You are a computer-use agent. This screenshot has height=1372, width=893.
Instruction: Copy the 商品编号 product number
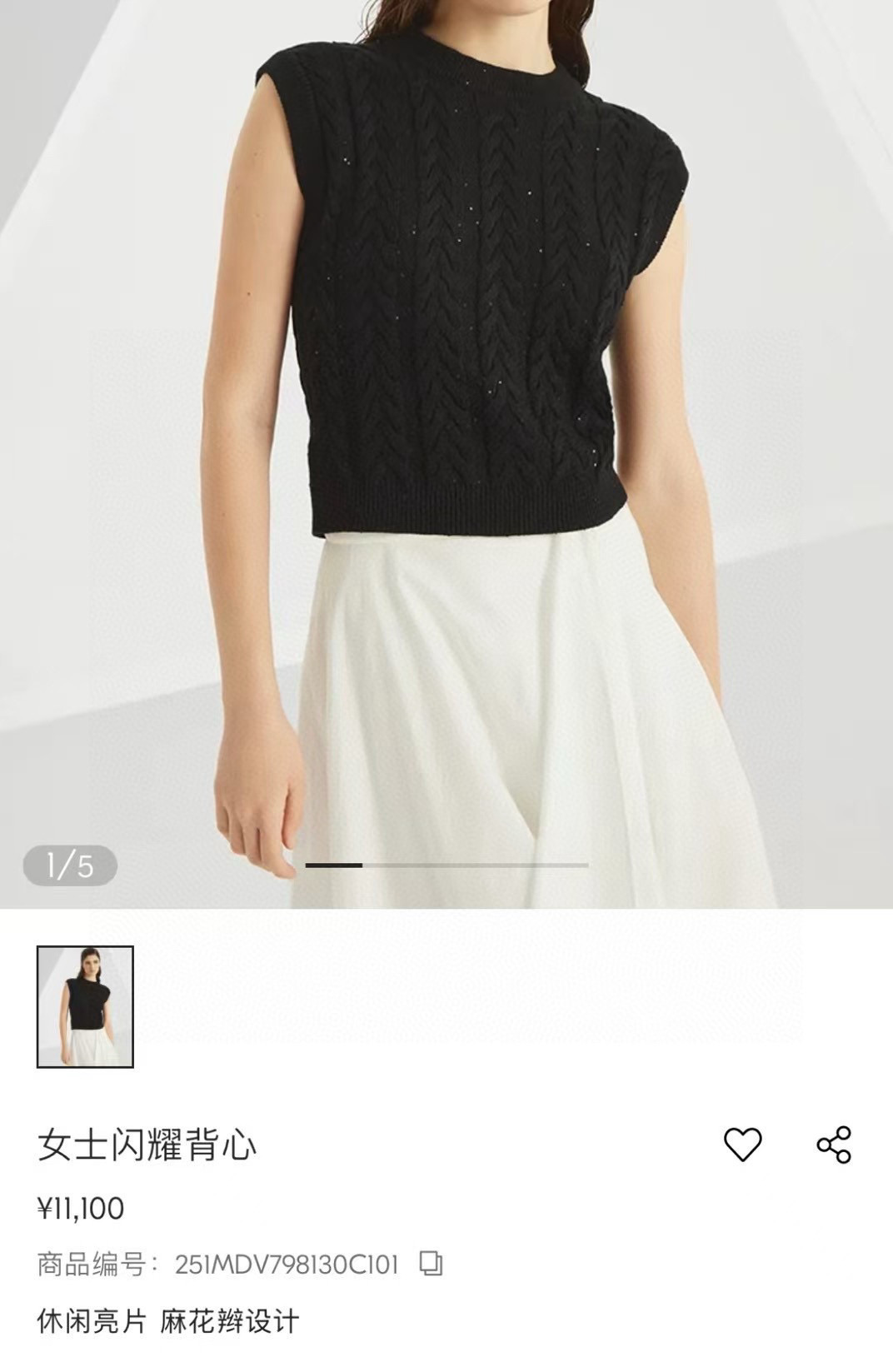pyautogui.click(x=431, y=1264)
